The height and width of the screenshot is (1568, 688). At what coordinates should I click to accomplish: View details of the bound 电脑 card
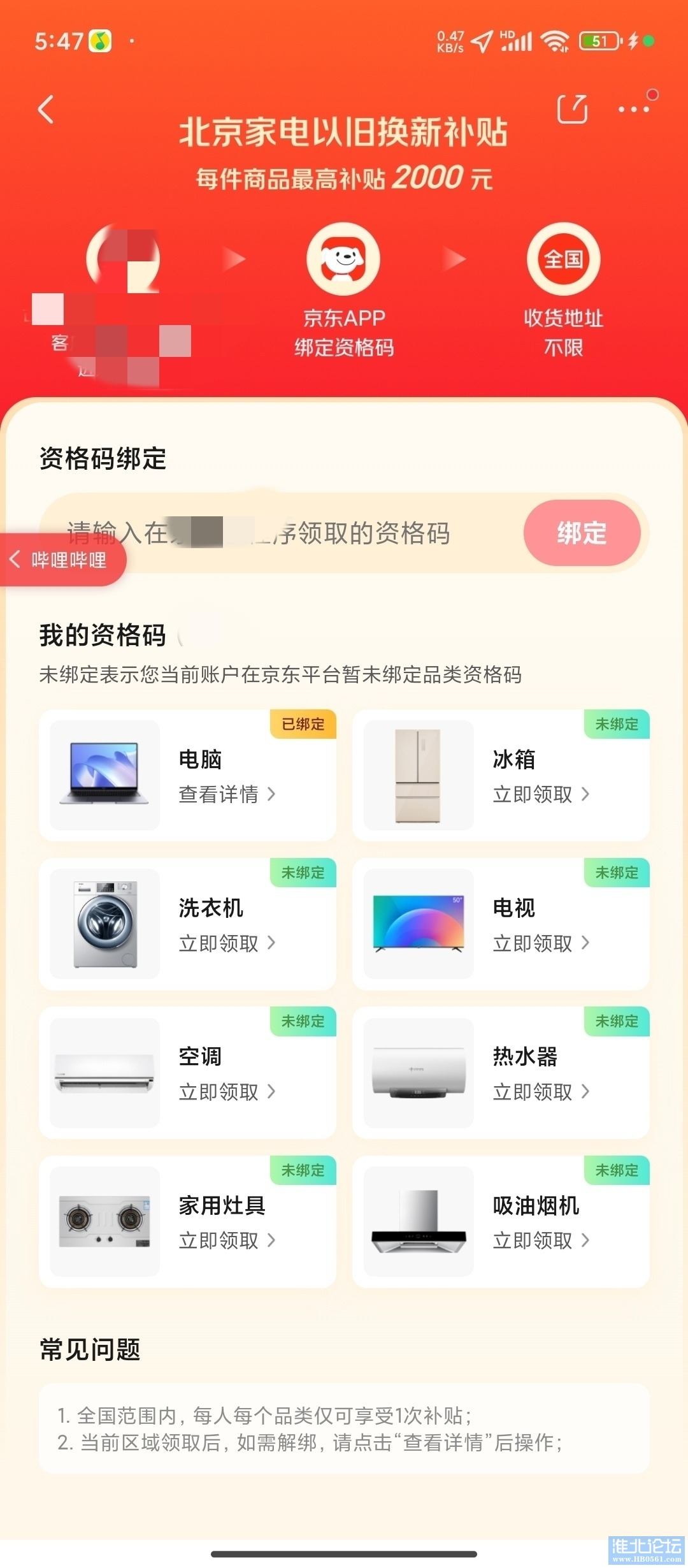point(227,794)
